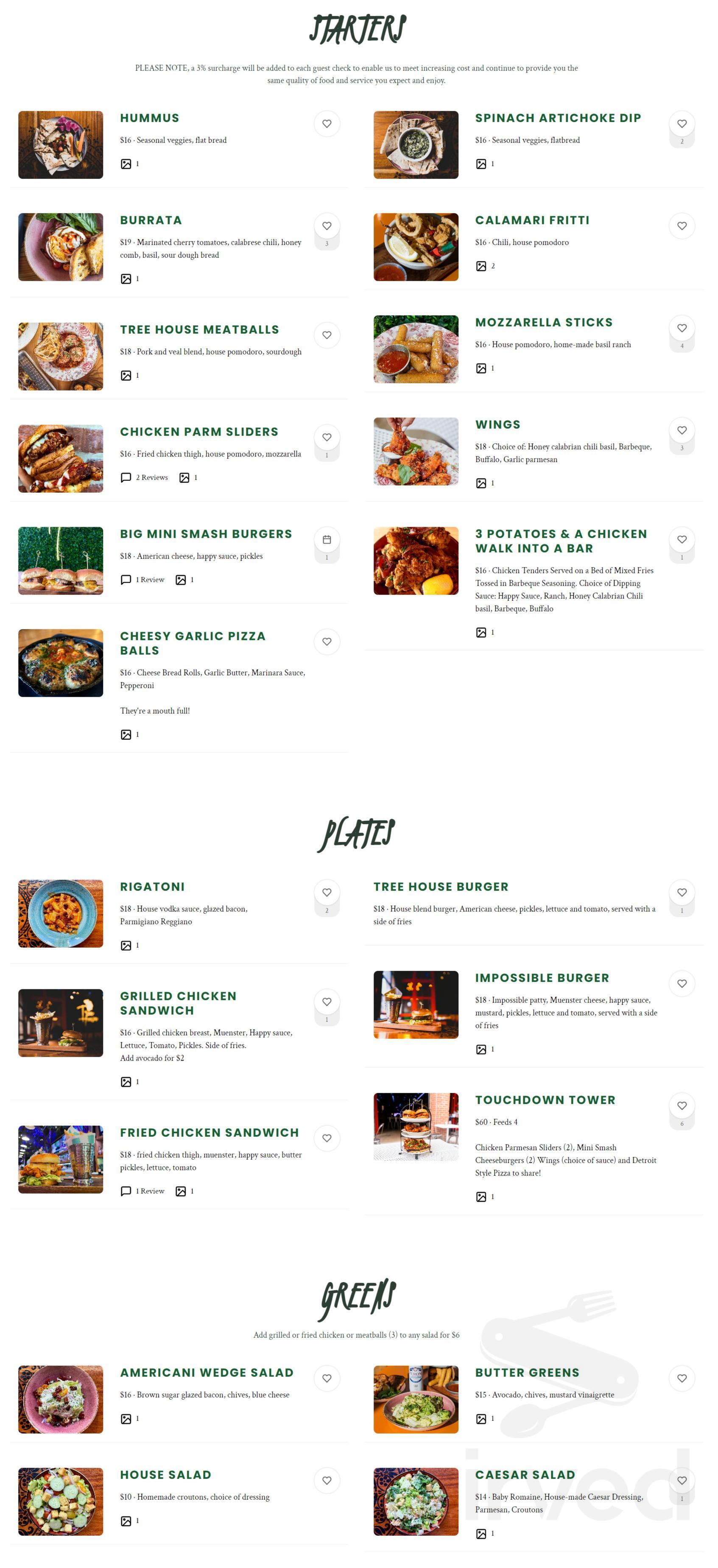
Task: View the Grilled Chicken Sandwich photo
Action: 60,1023
